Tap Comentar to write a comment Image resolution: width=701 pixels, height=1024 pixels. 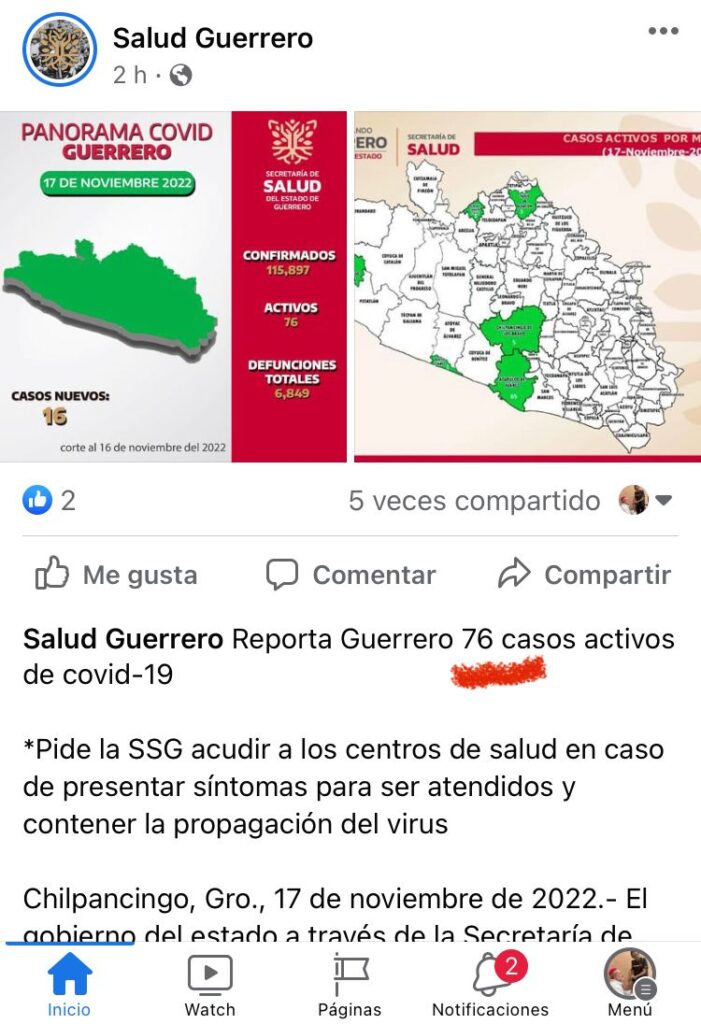point(351,575)
